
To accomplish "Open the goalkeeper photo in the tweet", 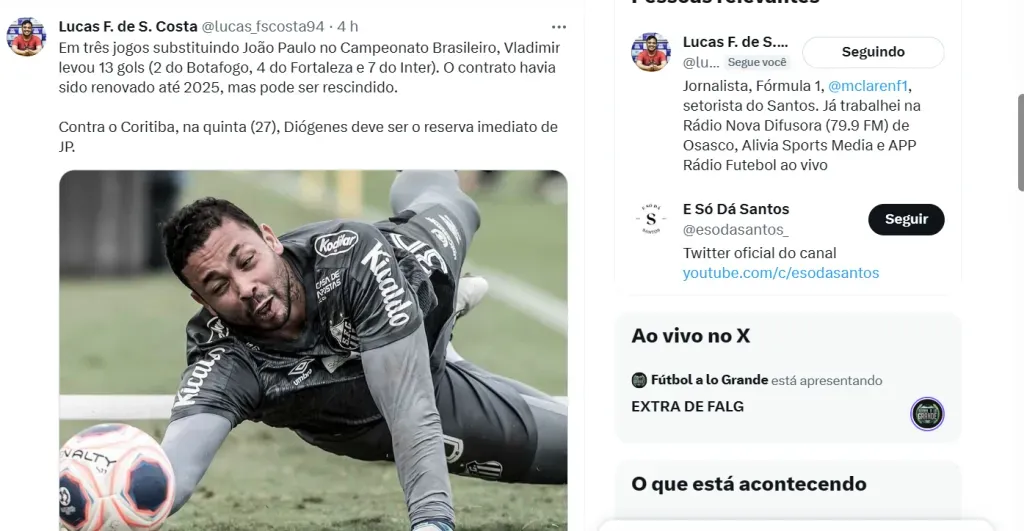I will 313,350.
